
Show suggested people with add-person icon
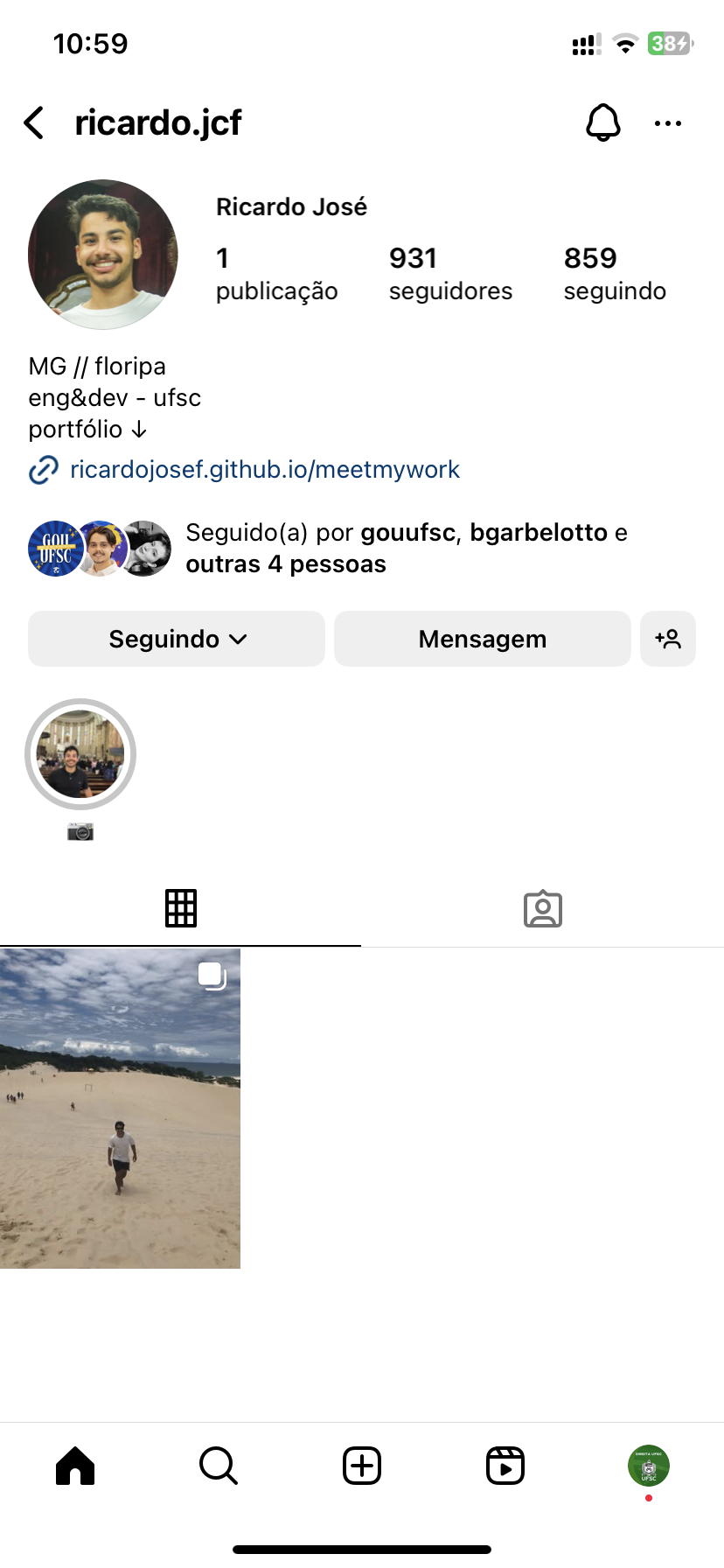668,639
